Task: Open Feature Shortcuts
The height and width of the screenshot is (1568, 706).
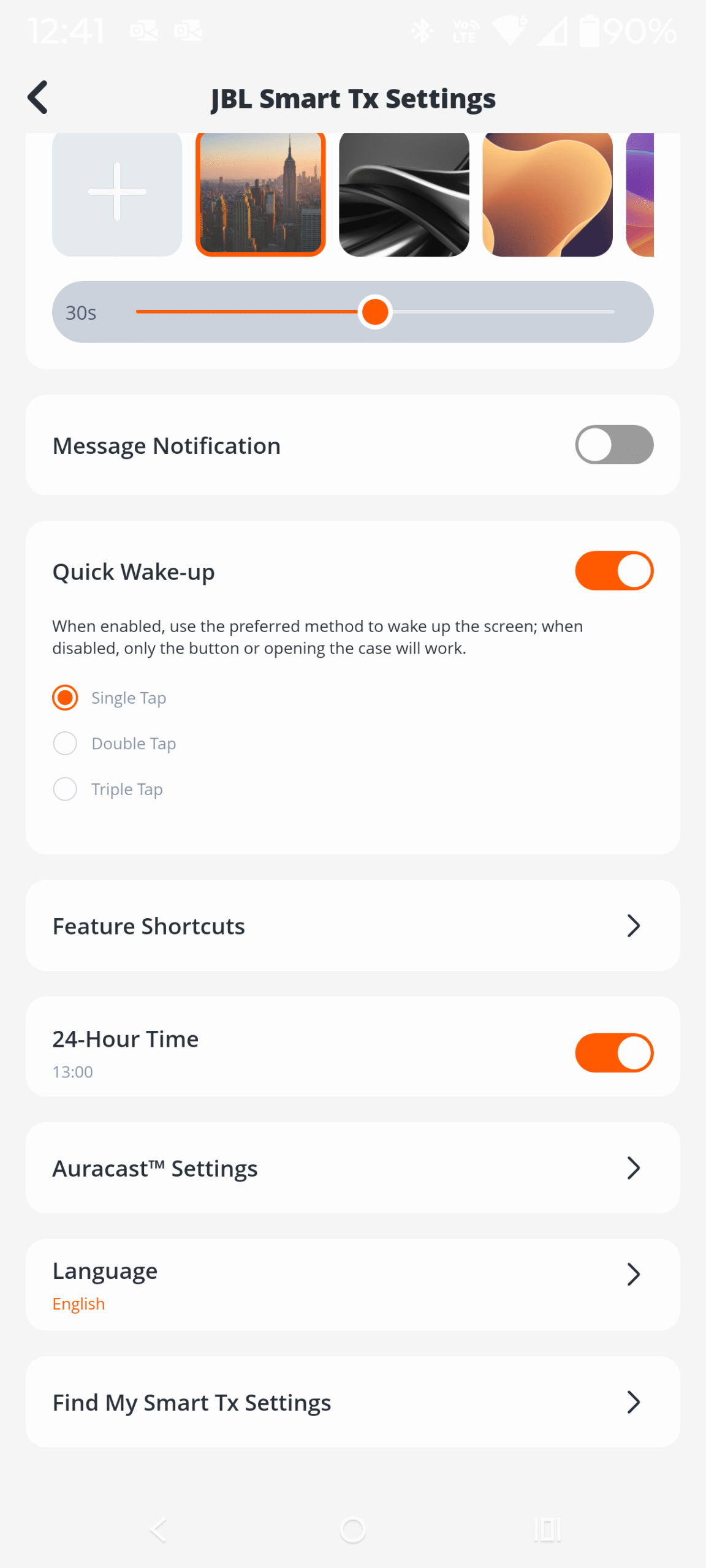Action: 352,925
